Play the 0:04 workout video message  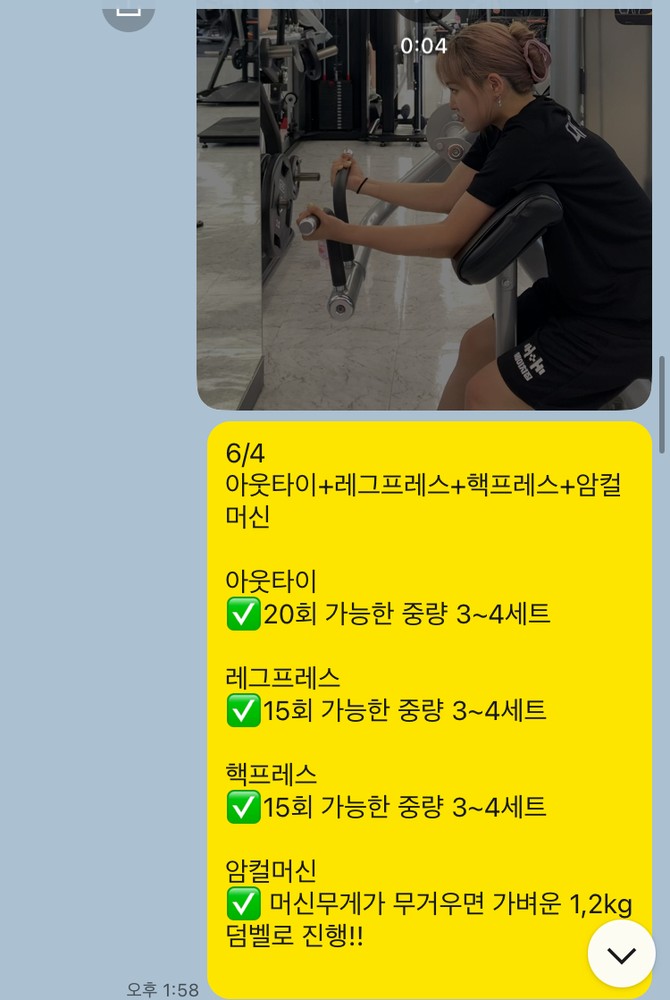point(424,210)
